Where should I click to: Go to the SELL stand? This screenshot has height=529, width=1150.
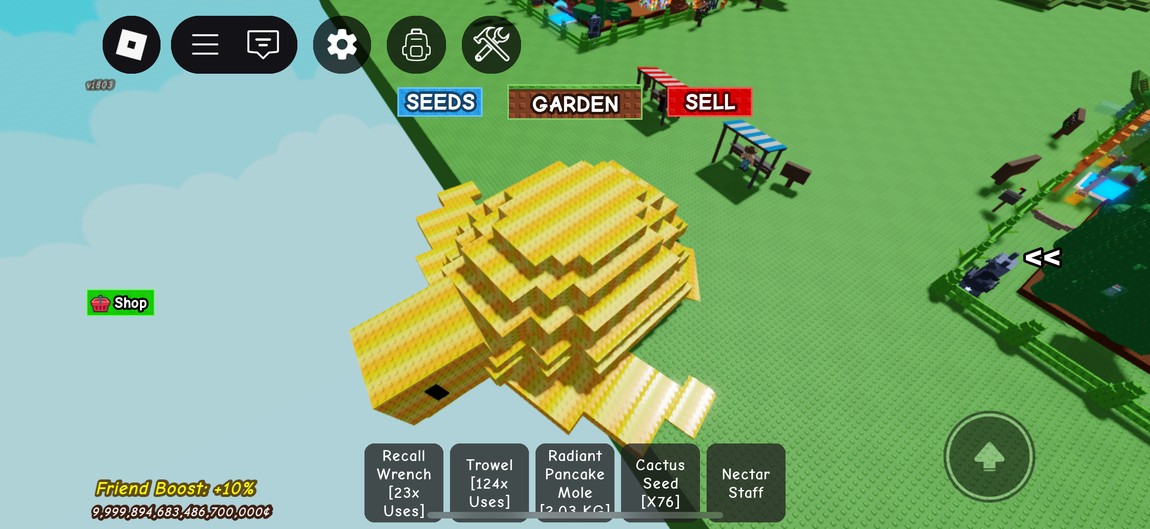tap(709, 101)
